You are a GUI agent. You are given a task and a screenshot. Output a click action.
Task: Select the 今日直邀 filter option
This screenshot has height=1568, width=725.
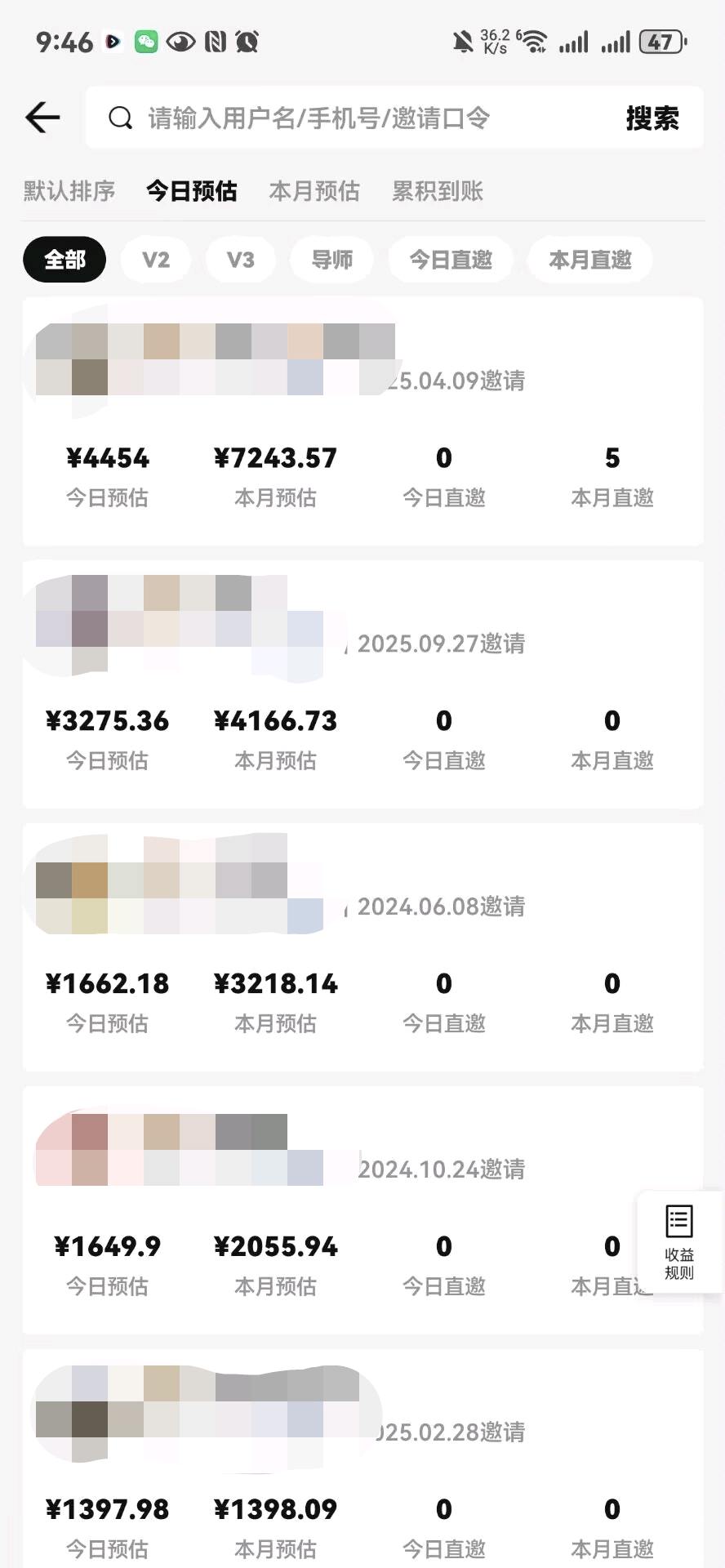click(451, 259)
